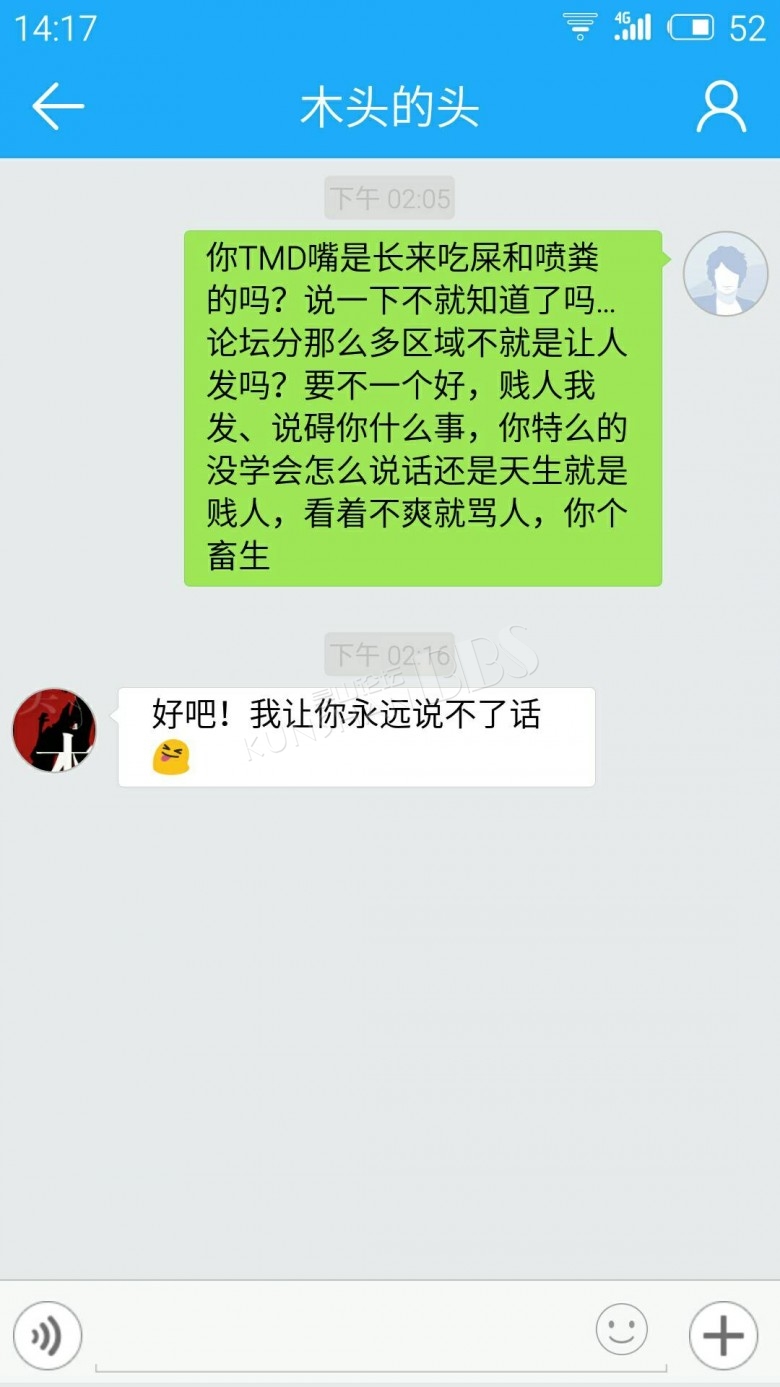Open the plus attachment menu
The width and height of the screenshot is (780, 1387).
(x=723, y=1335)
